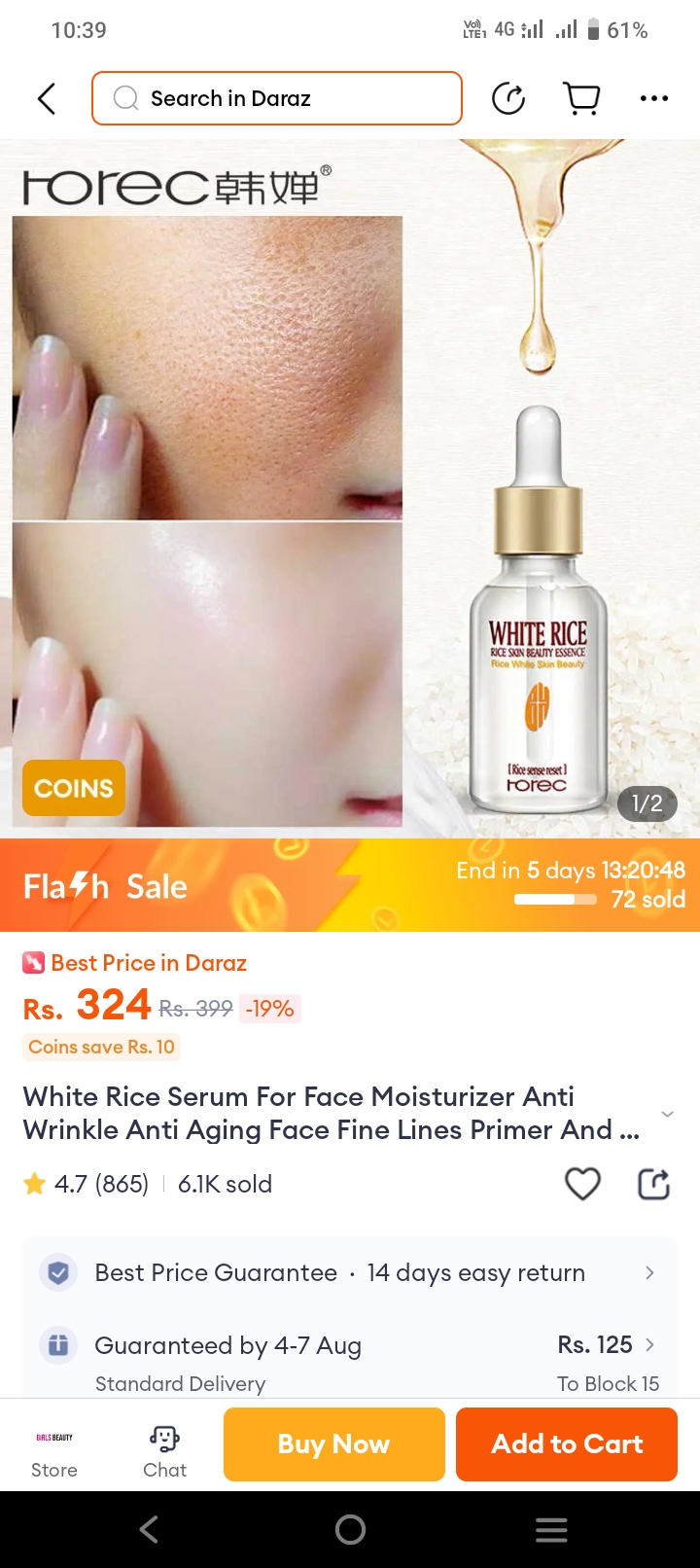Open the three-dot overflow menu
The height and width of the screenshot is (1568, 700).
tap(653, 98)
